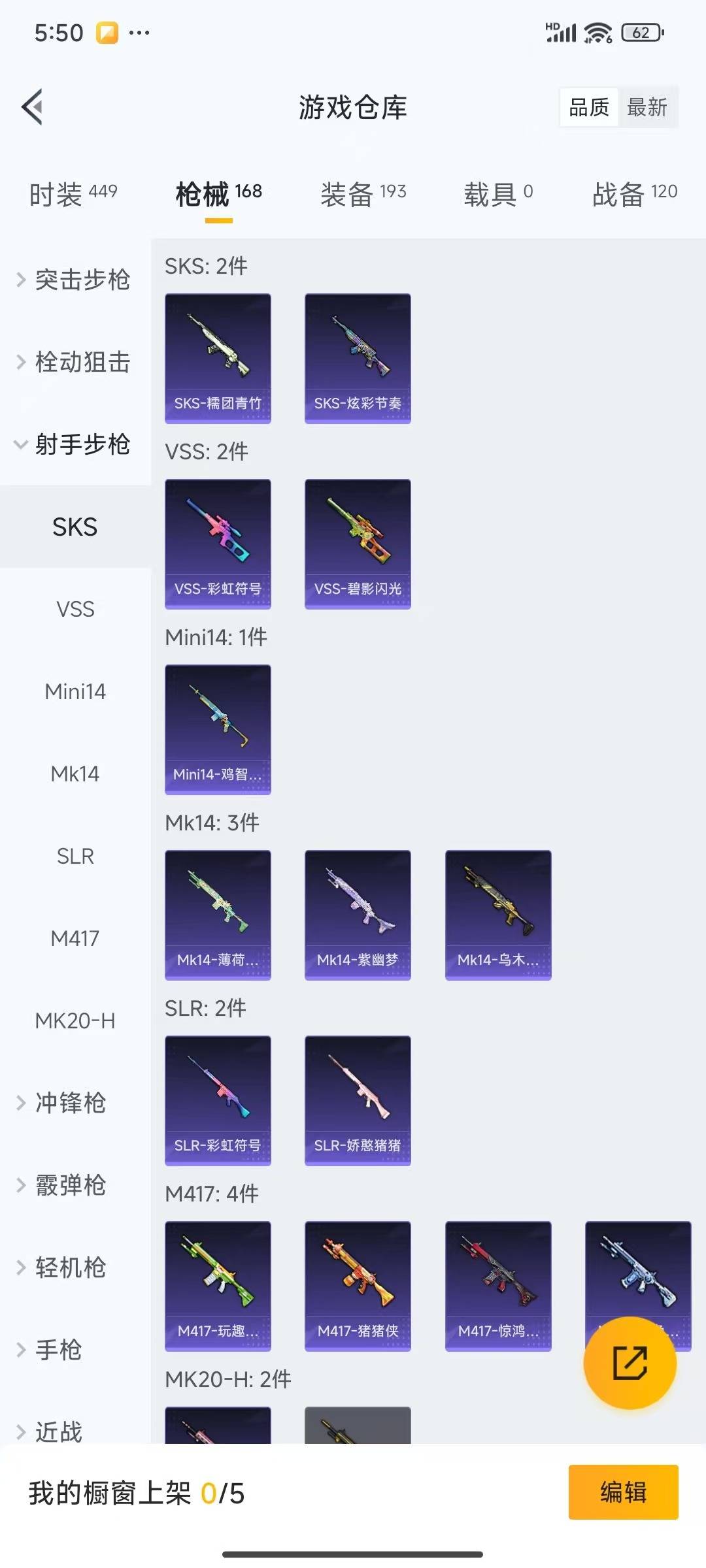Viewport: 706px width, 1568px height.
Task: View the M417-猪猪侠 skin
Action: pyautogui.click(x=358, y=1286)
